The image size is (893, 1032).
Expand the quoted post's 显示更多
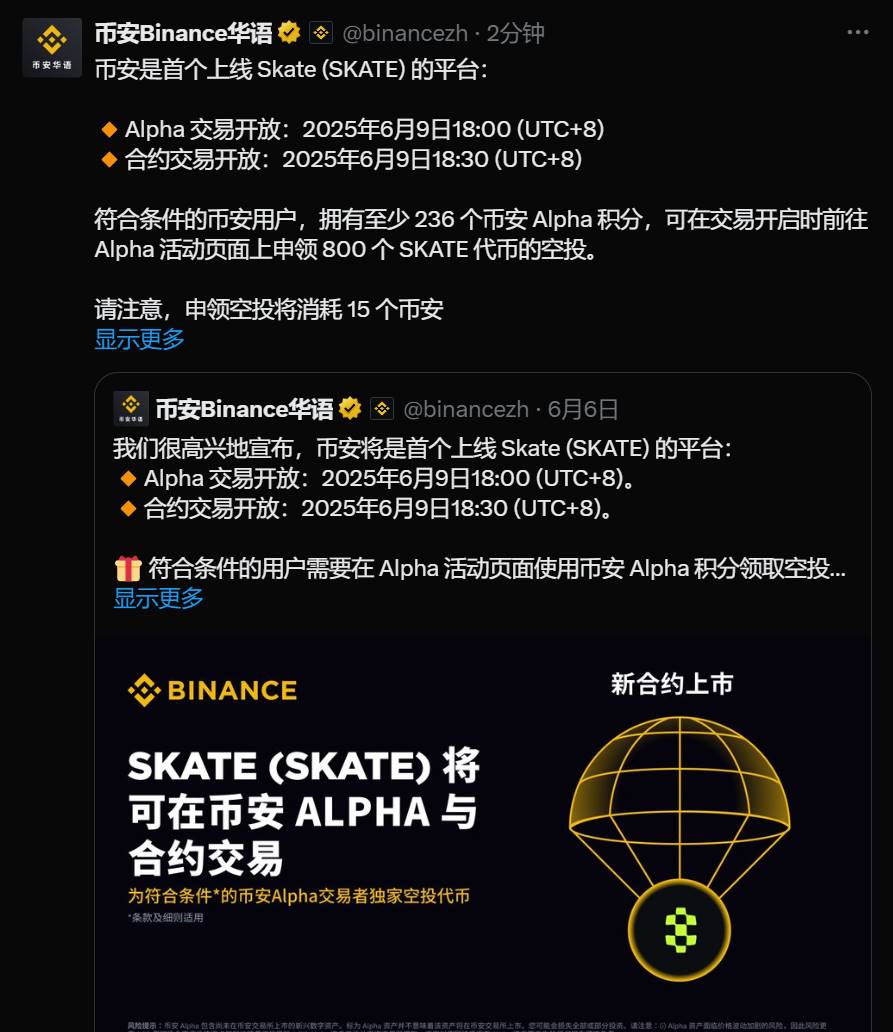click(158, 598)
